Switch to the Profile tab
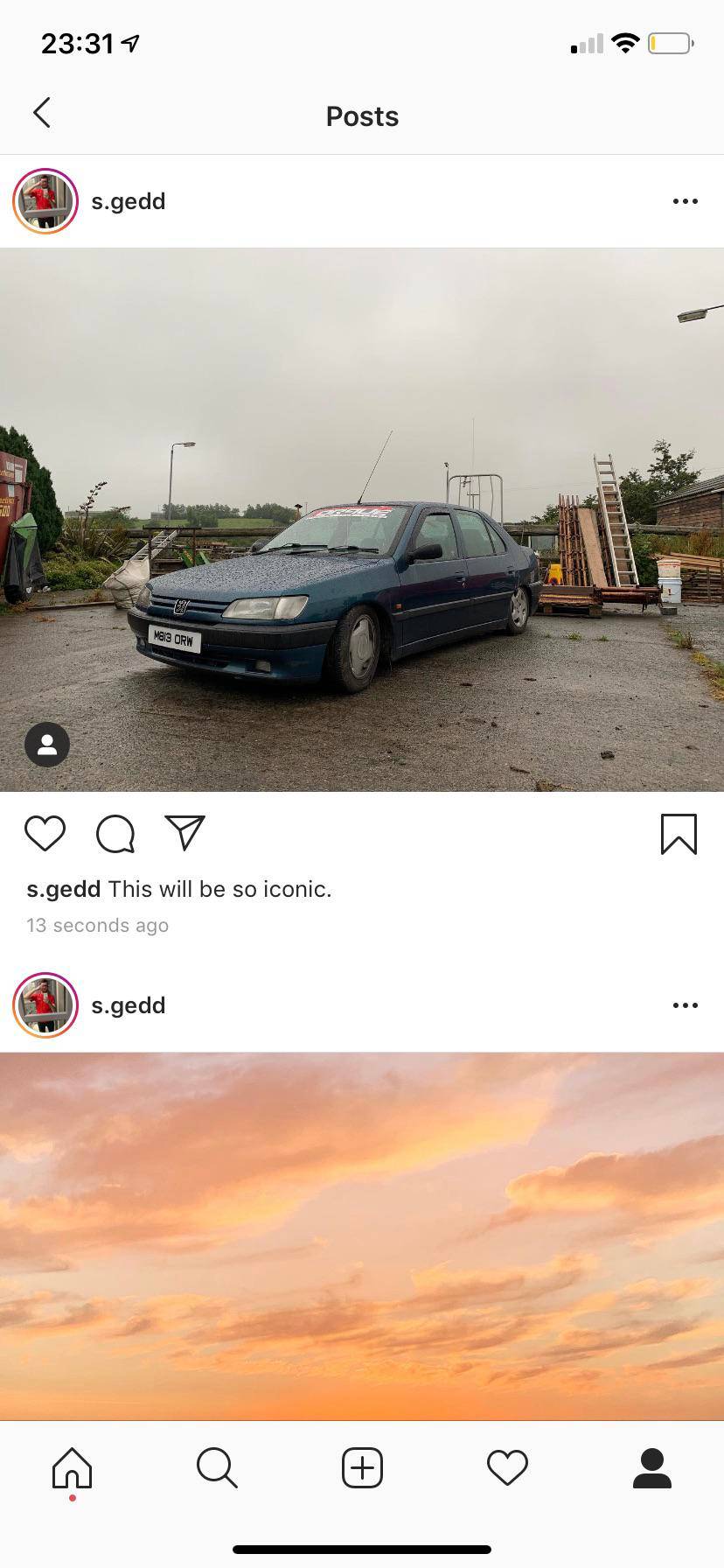724x1568 pixels. 651,1467
